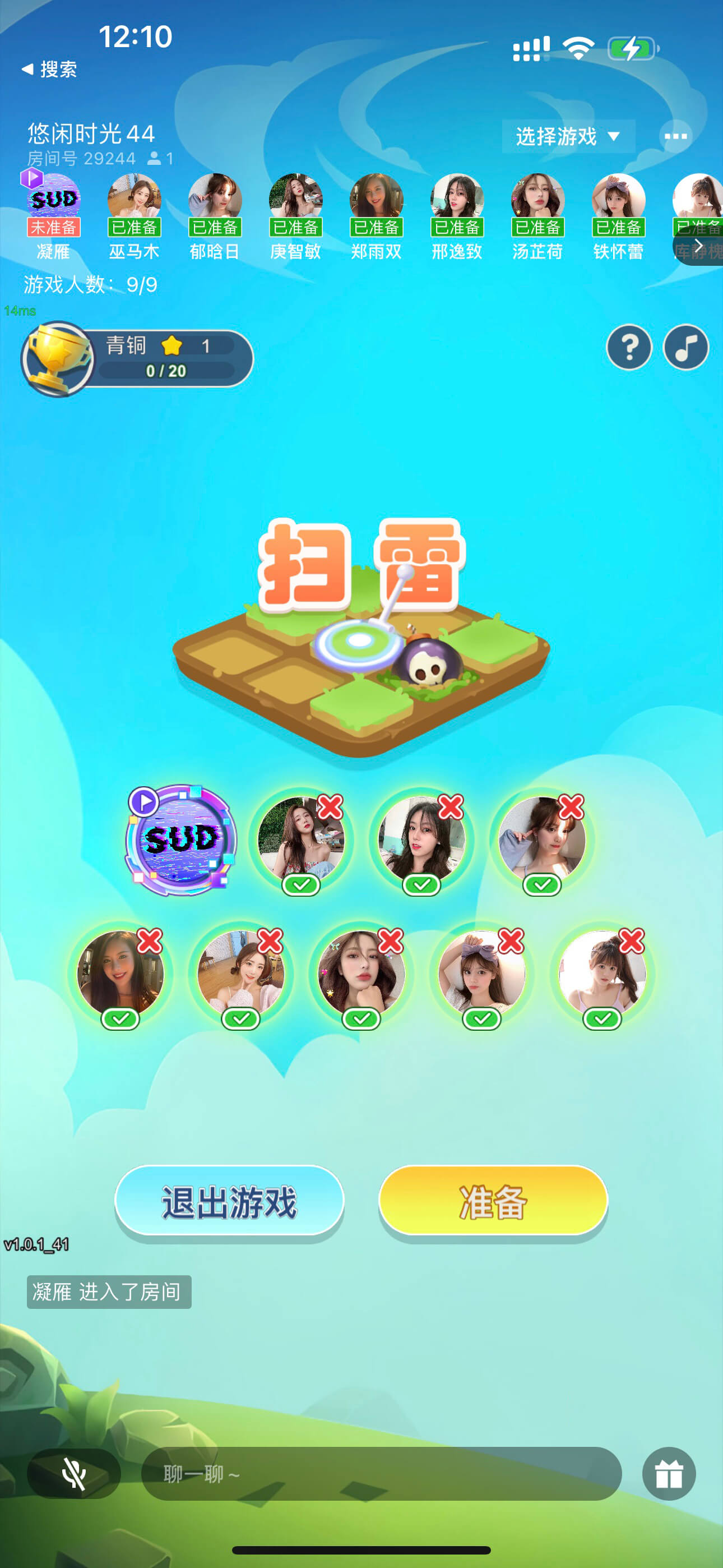Tap the 准备 ready button

(493, 1202)
